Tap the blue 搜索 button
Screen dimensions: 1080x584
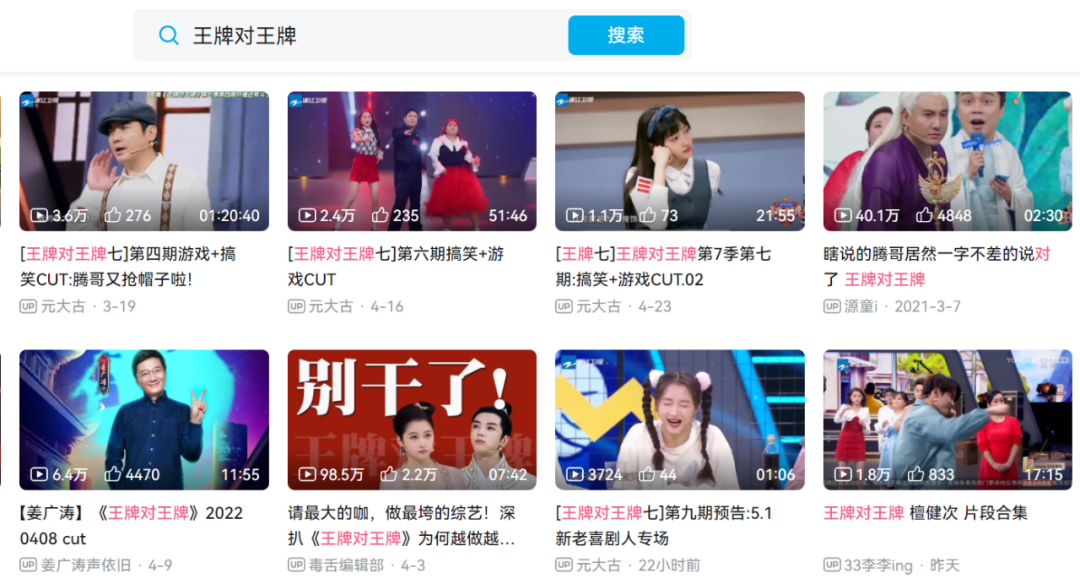click(626, 36)
